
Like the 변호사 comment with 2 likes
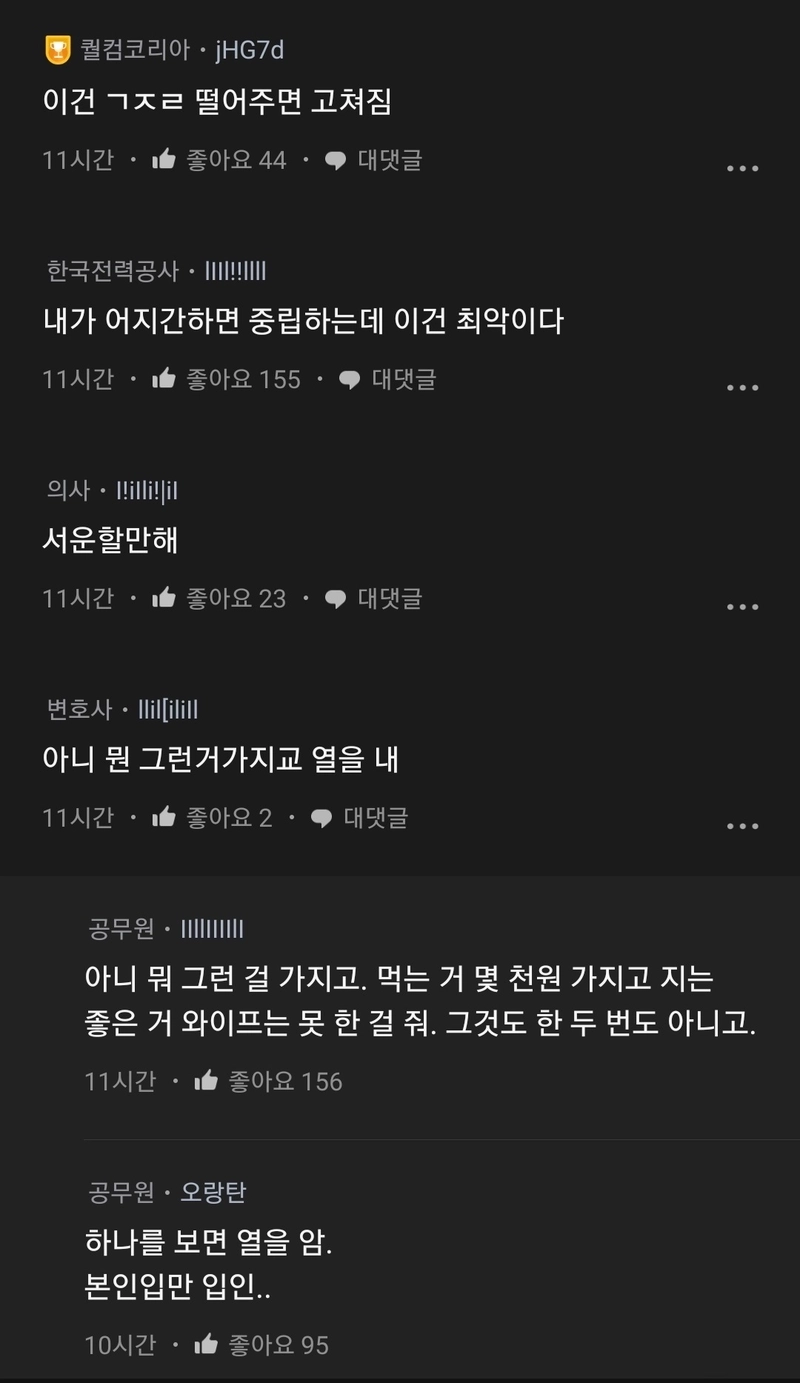164,817
